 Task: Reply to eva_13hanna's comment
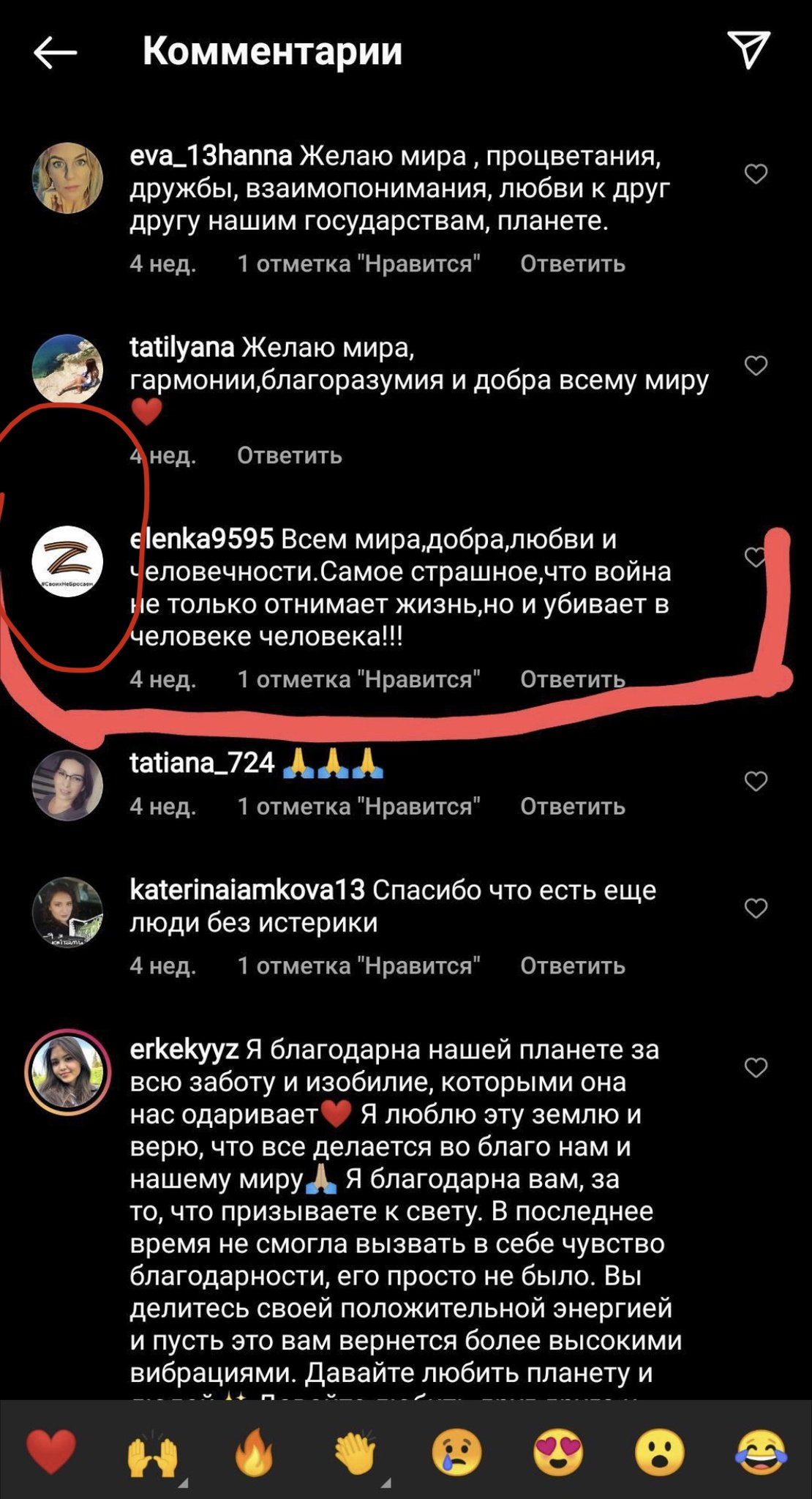(572, 263)
